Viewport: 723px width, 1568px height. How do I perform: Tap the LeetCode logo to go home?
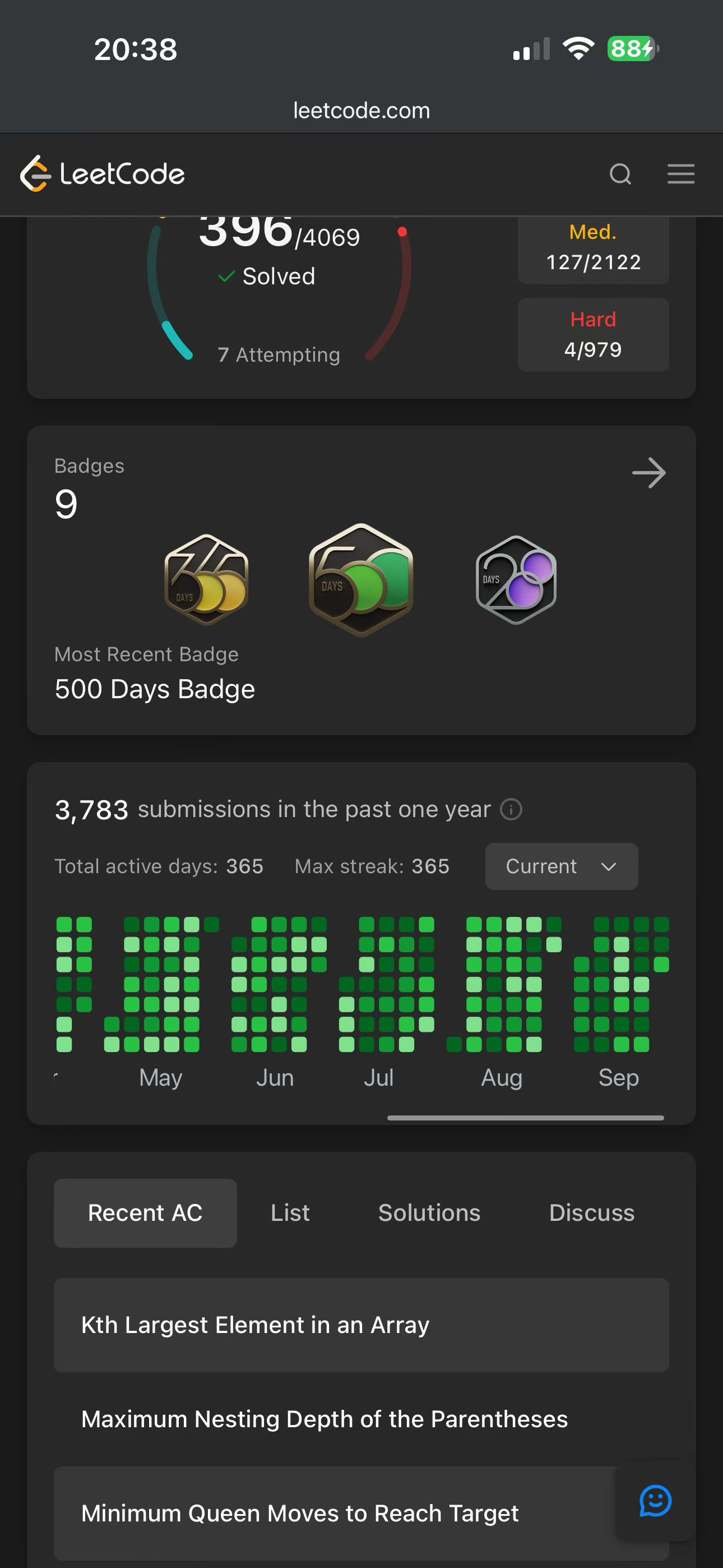coord(102,174)
